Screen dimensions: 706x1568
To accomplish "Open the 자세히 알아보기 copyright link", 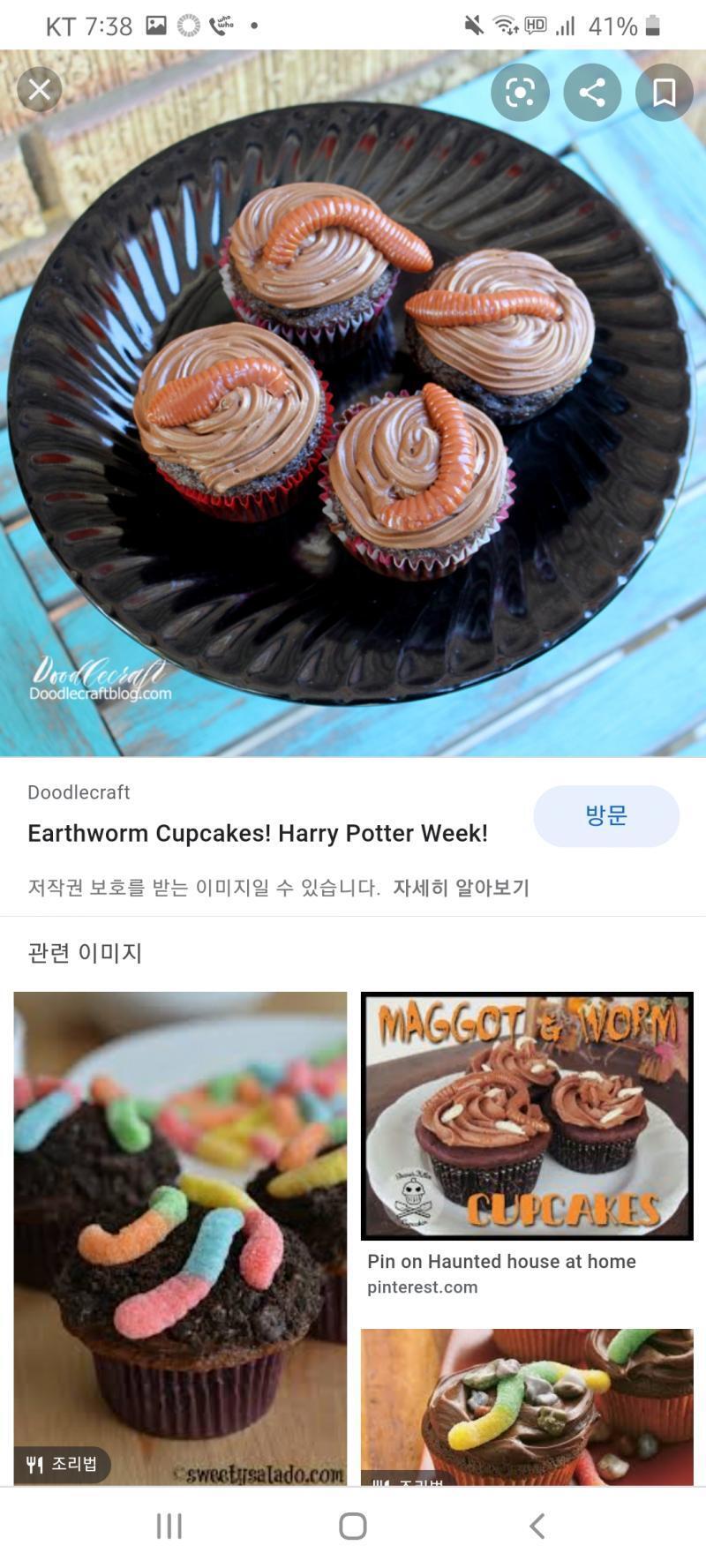I will (461, 888).
